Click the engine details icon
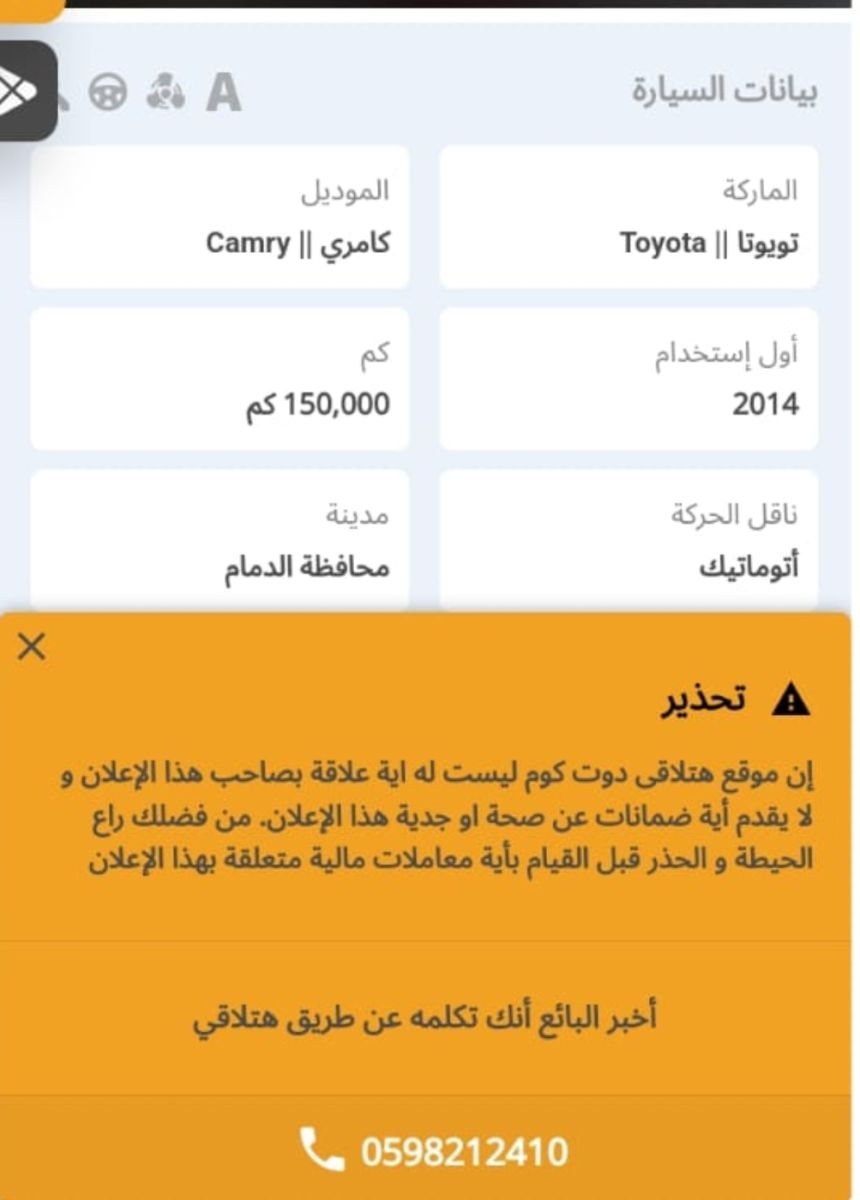Viewport: 860px width, 1200px height. coord(165,92)
